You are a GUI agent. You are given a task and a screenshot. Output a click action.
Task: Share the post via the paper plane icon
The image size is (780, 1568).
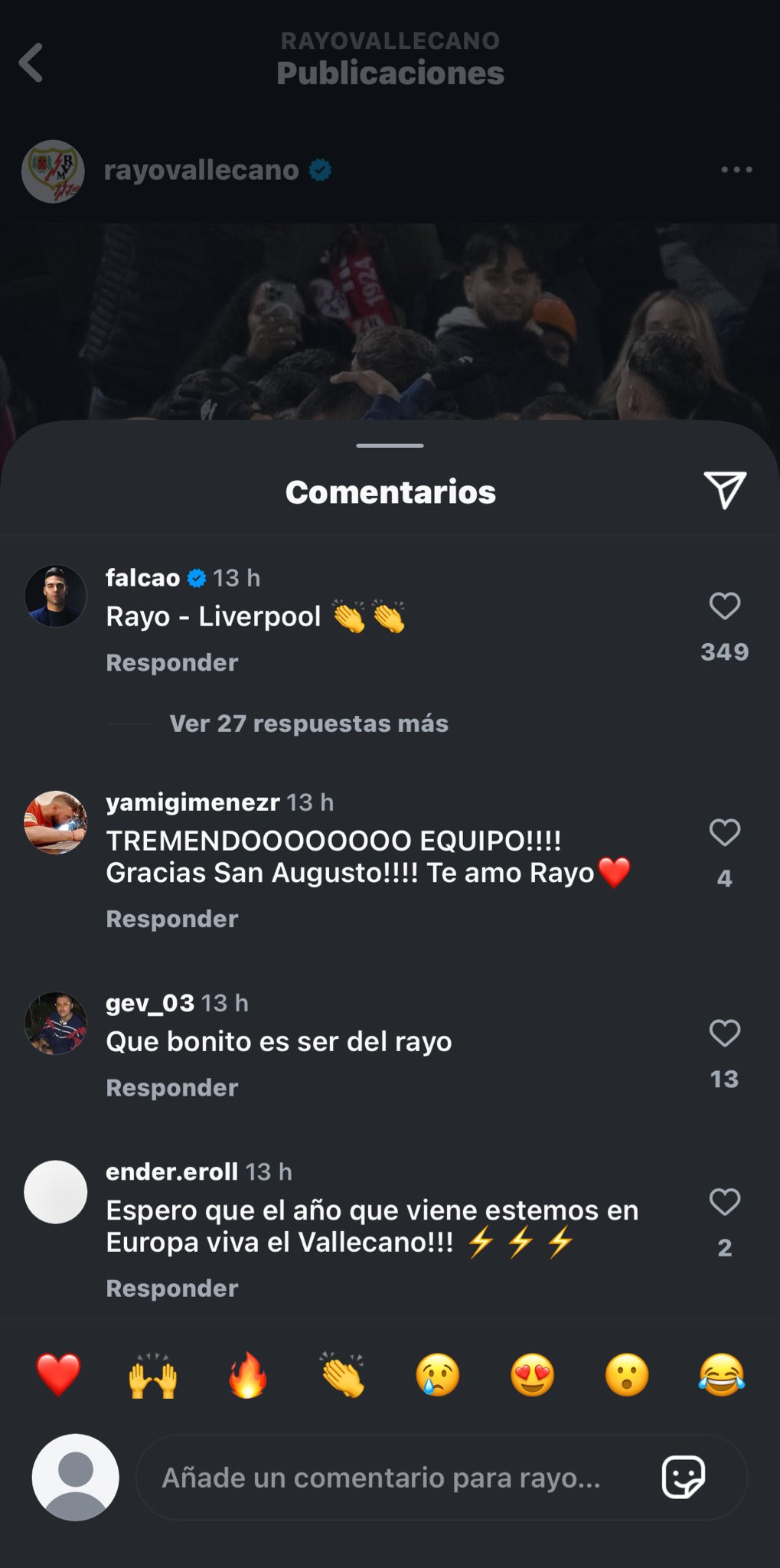point(724,490)
